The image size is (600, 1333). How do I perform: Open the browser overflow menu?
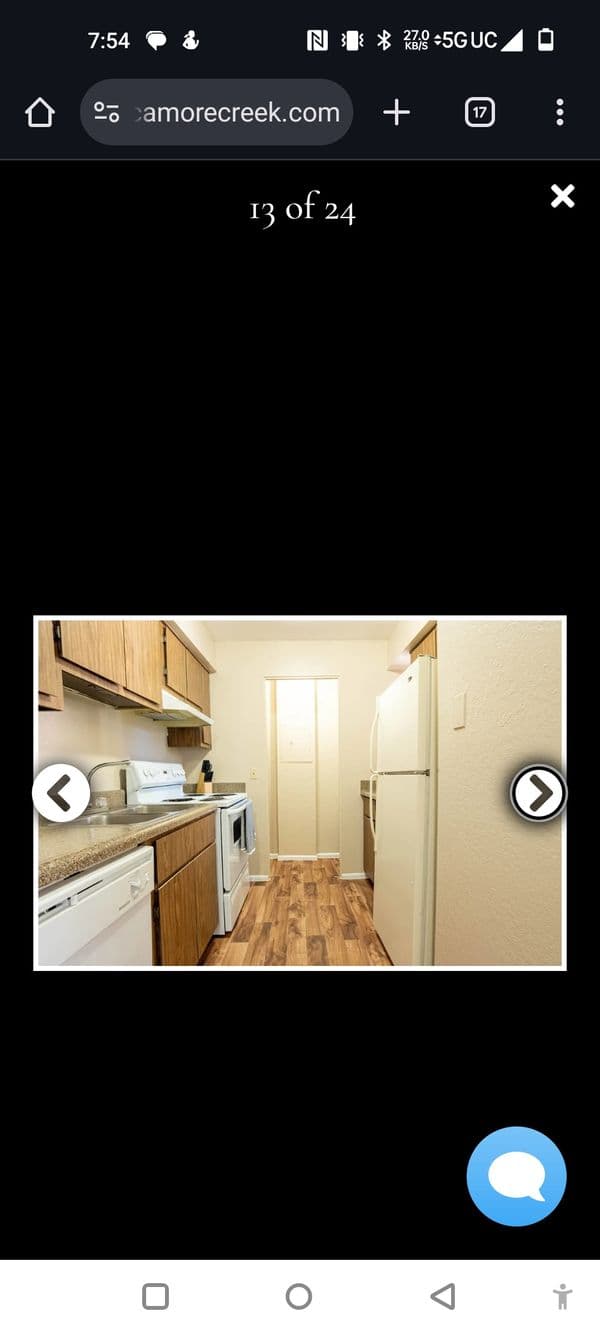coord(559,113)
